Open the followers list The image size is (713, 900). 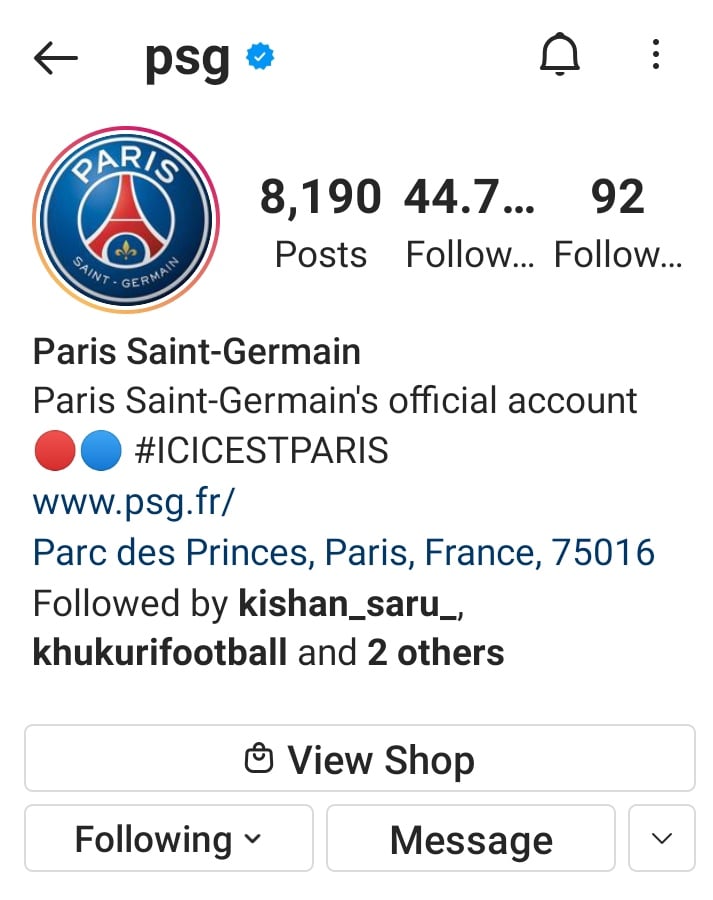470,222
